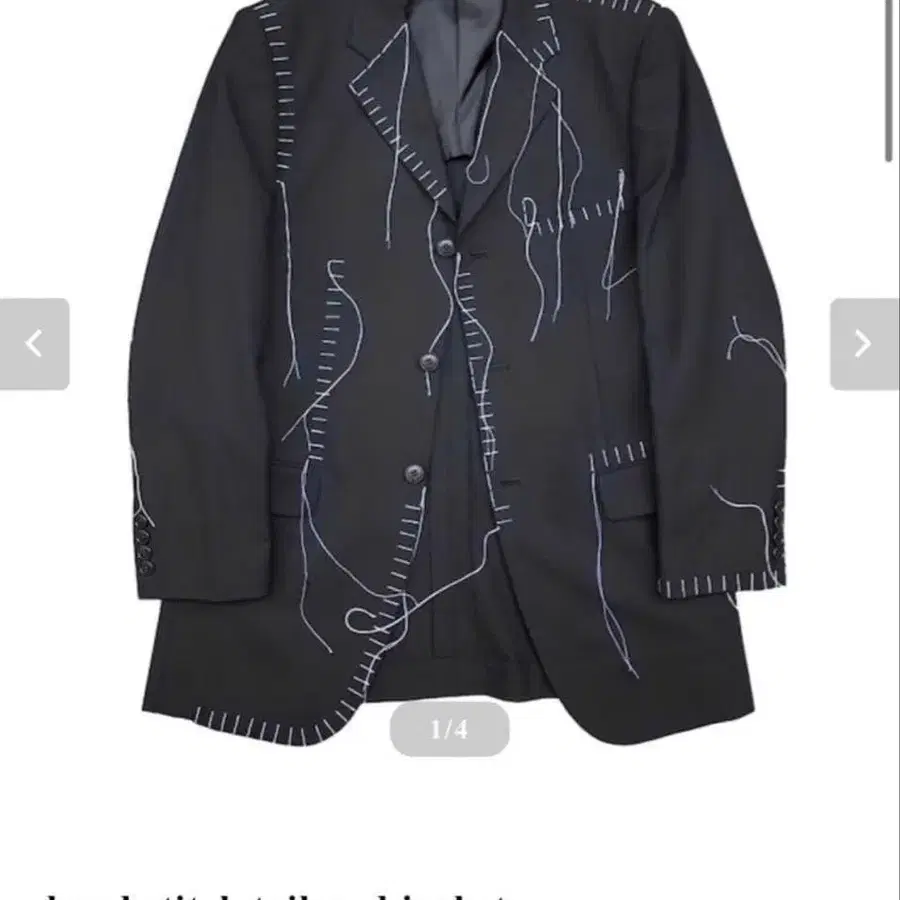Open the black stitched jacket photo

[450, 380]
